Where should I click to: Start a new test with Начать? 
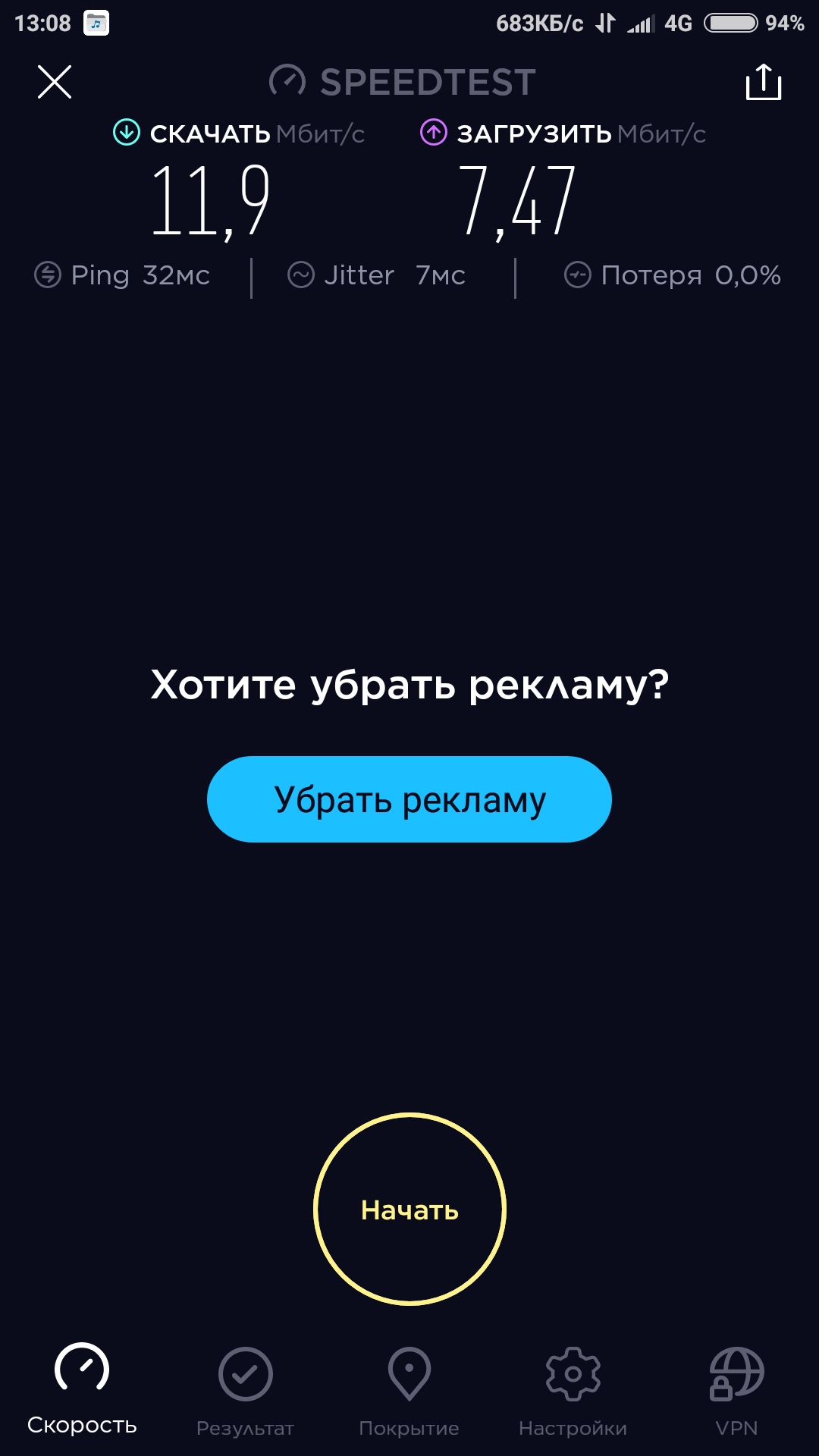pyautogui.click(x=409, y=1209)
